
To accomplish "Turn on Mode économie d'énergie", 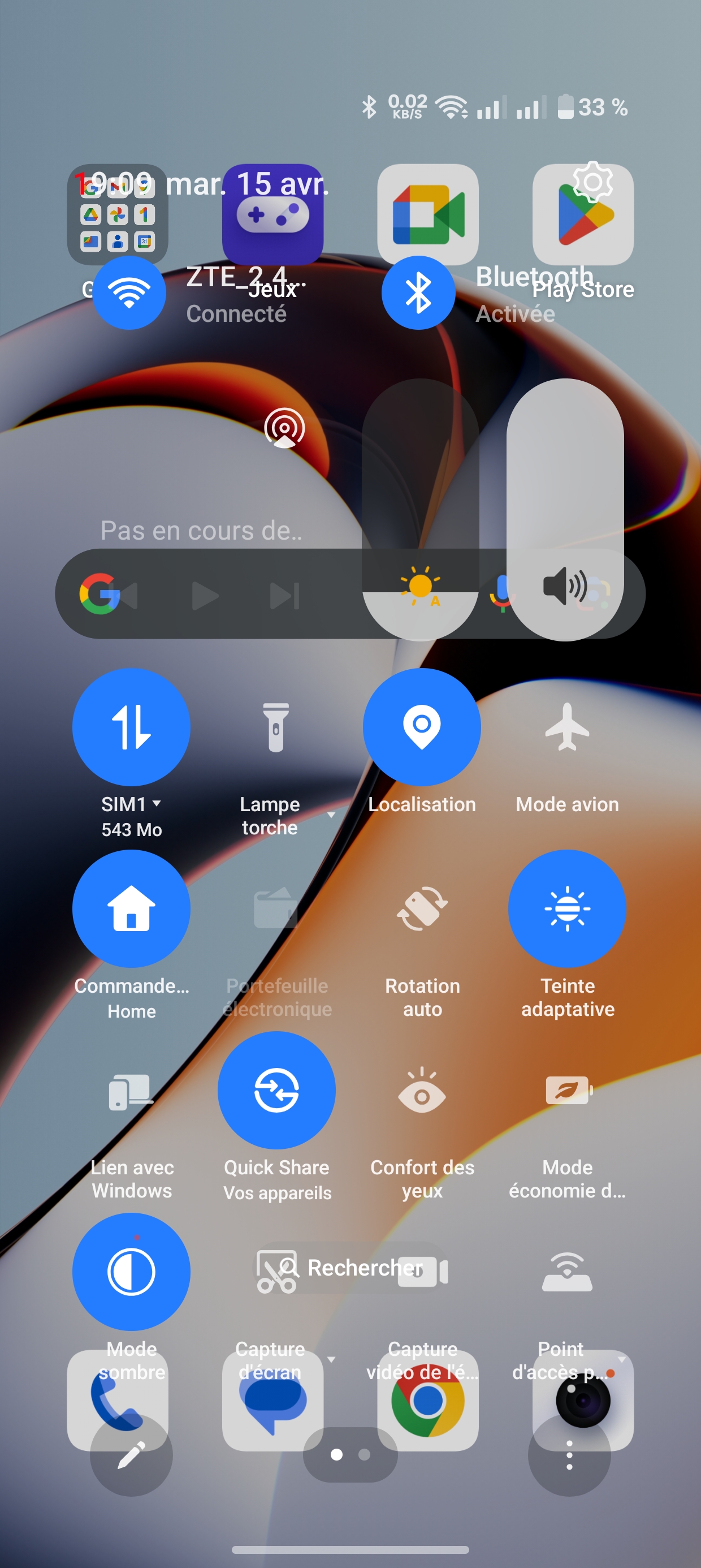I will [x=567, y=1090].
